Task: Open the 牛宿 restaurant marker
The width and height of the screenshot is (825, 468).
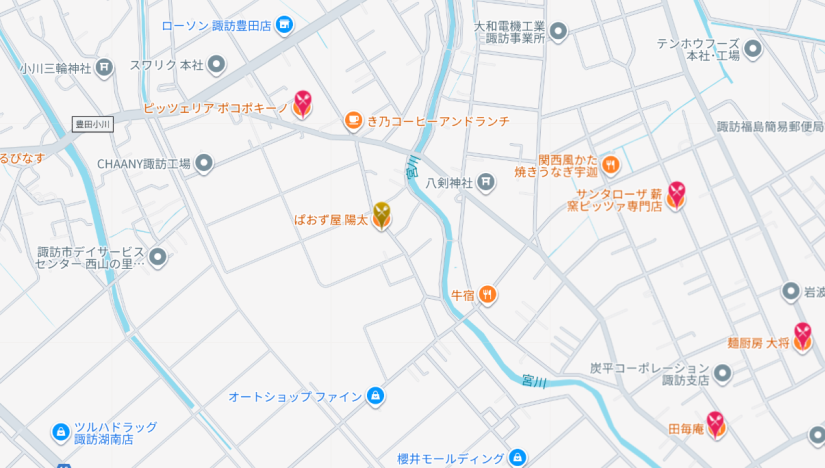Action: [487, 295]
